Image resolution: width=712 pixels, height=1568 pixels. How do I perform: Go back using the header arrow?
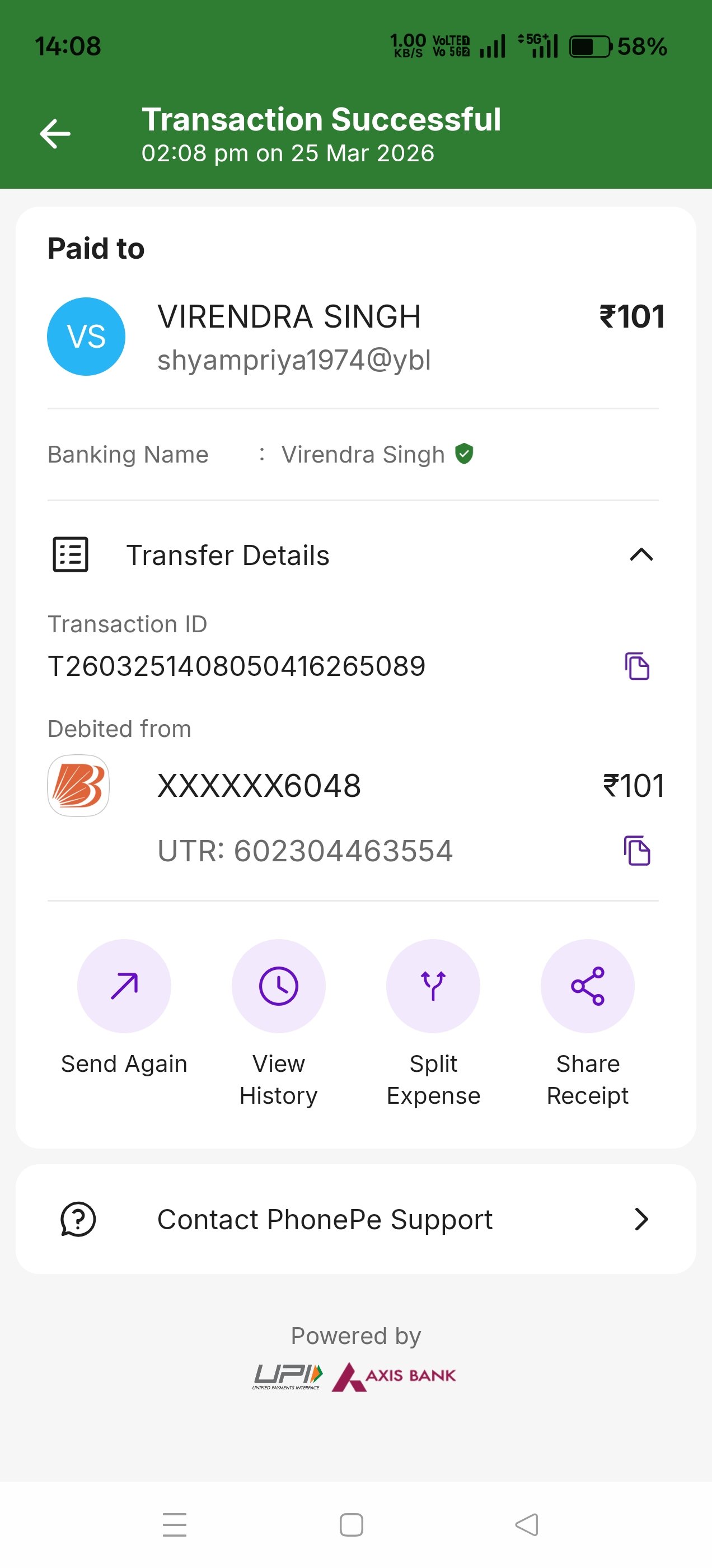[55, 134]
